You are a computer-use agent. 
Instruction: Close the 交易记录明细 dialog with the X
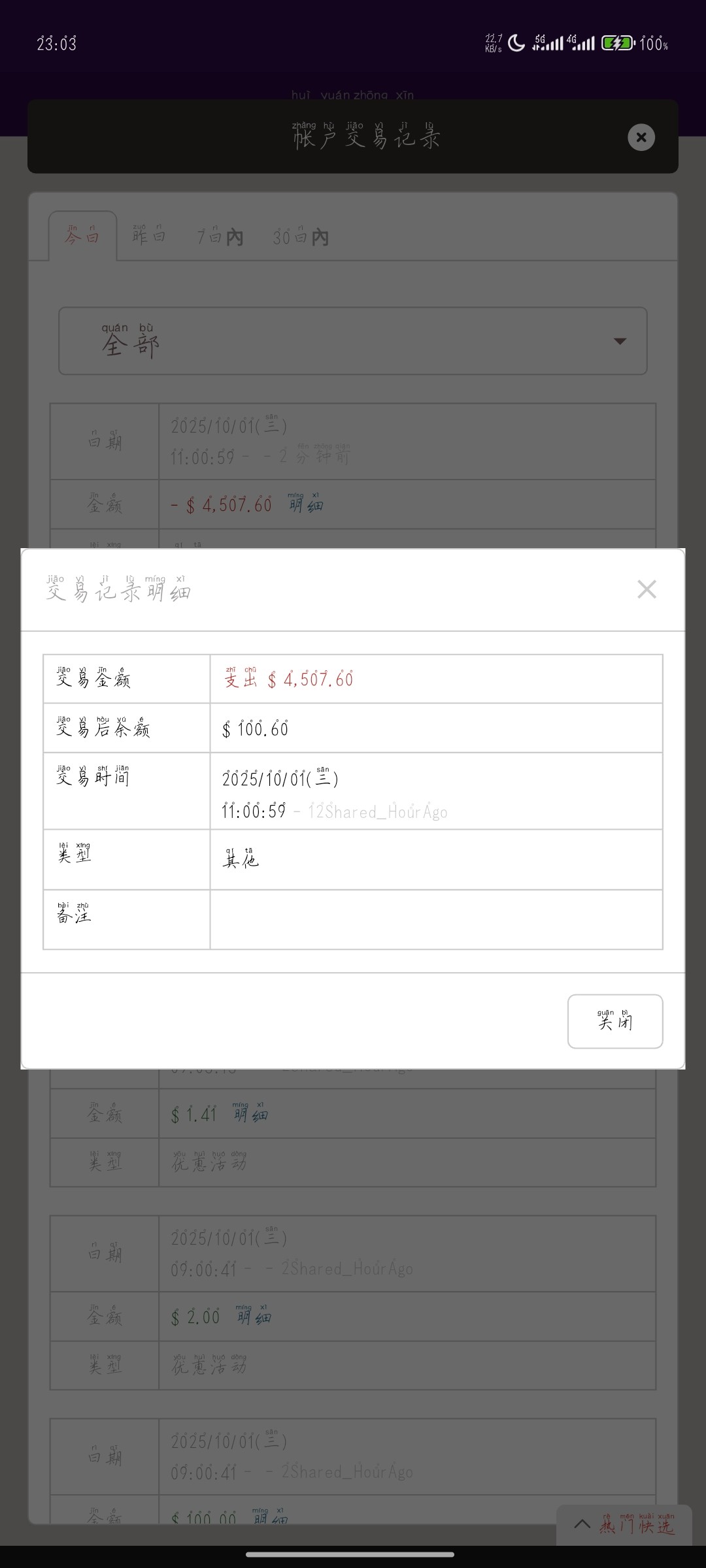click(x=647, y=589)
